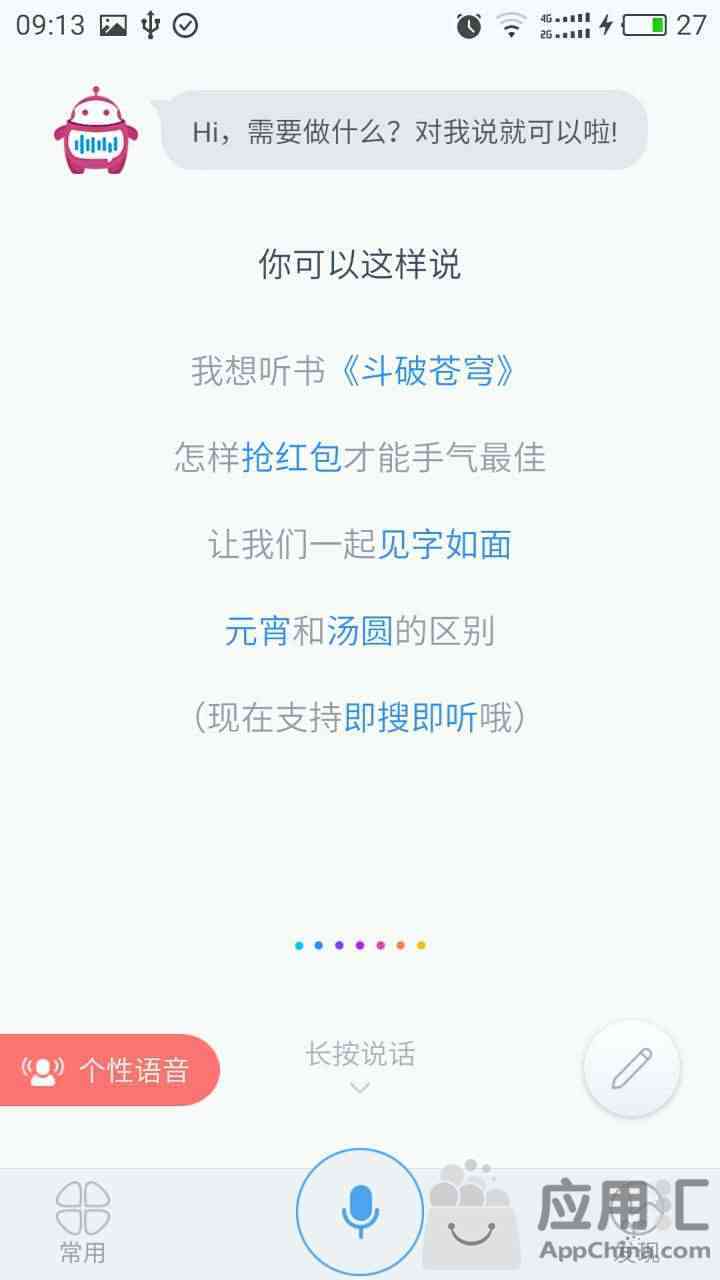Switch to the 发现 tab

click(637, 1222)
